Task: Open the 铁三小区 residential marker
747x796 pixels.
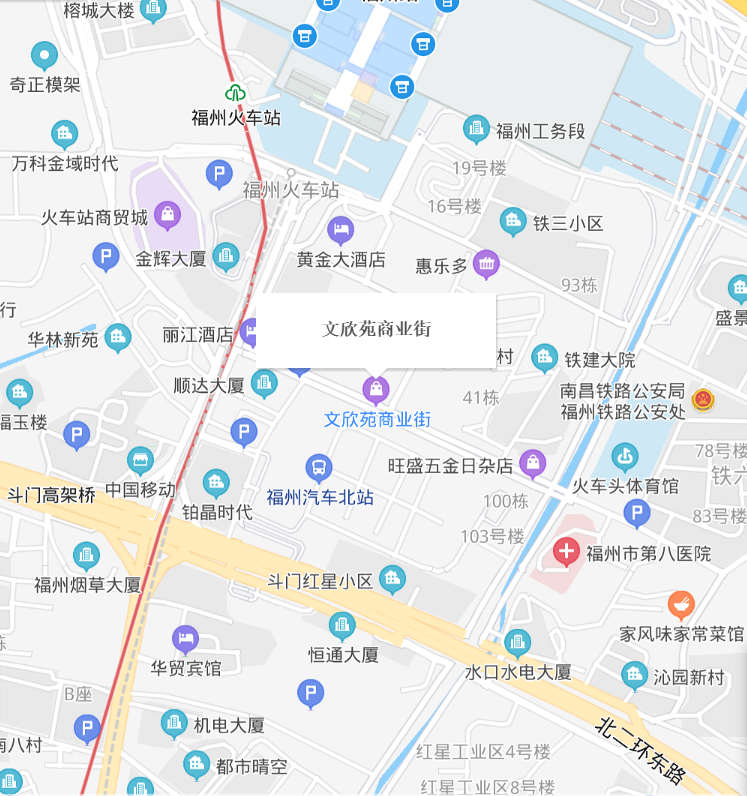Action: (x=513, y=222)
